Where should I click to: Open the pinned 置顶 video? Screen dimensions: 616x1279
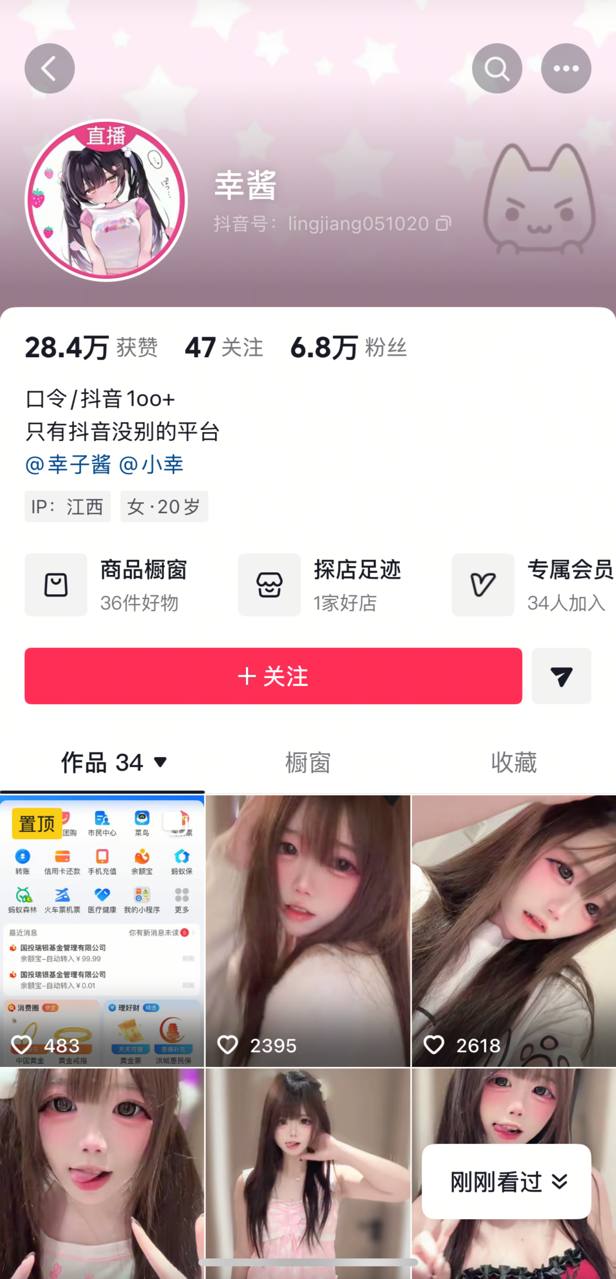(102, 930)
